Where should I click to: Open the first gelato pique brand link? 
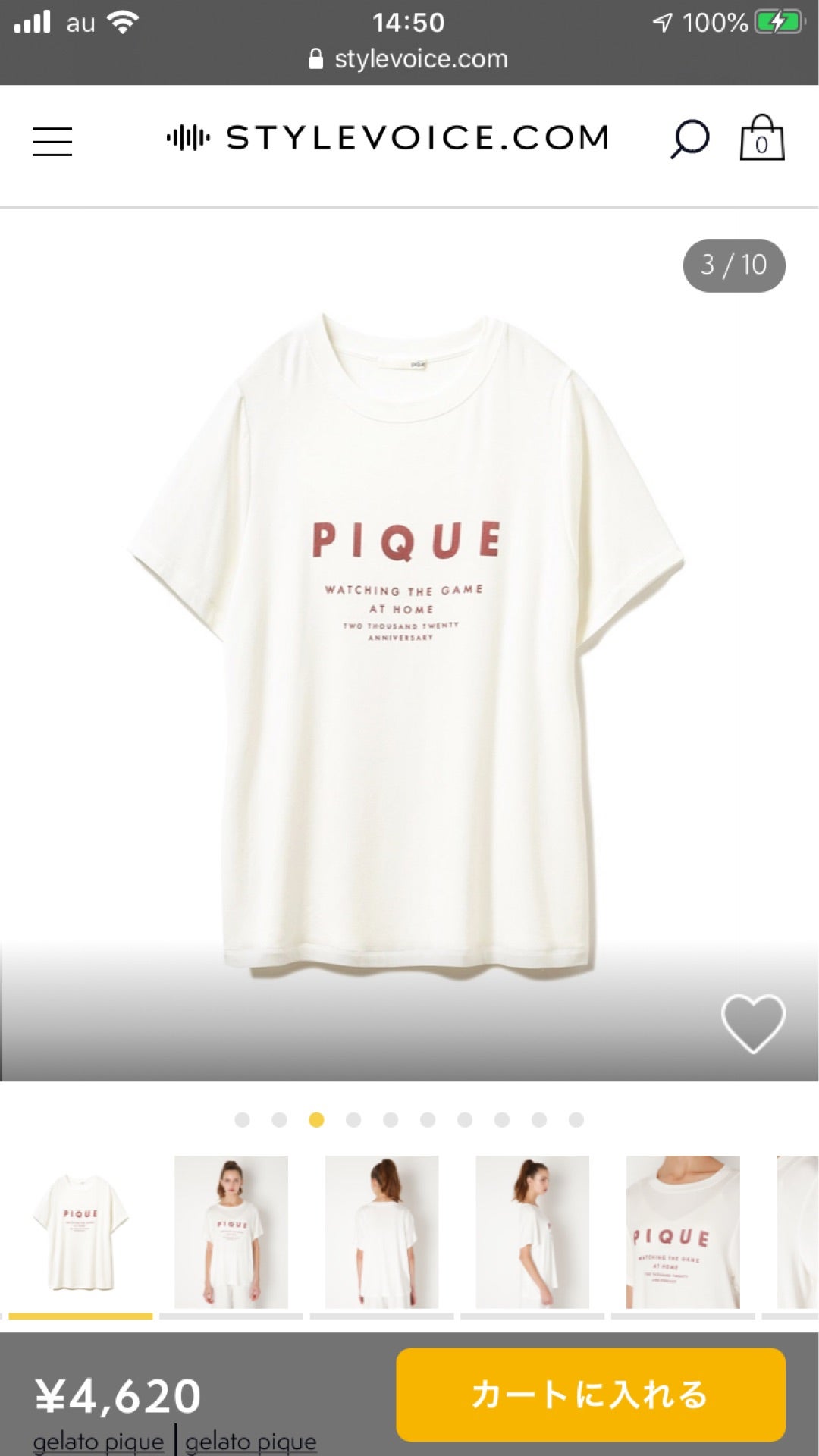(99, 1442)
